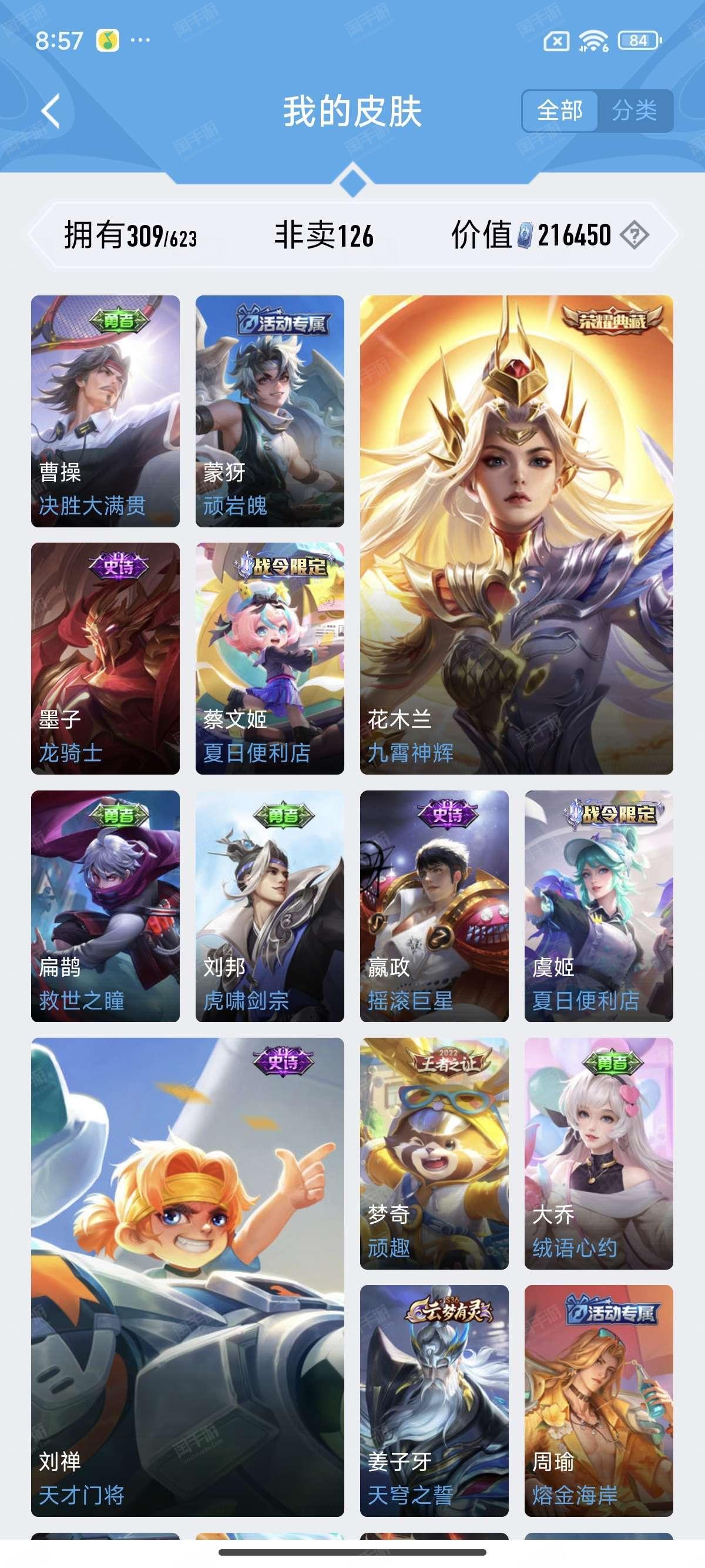Go back with the top-left arrow
Screen dimensions: 705x1568
[x=51, y=111]
